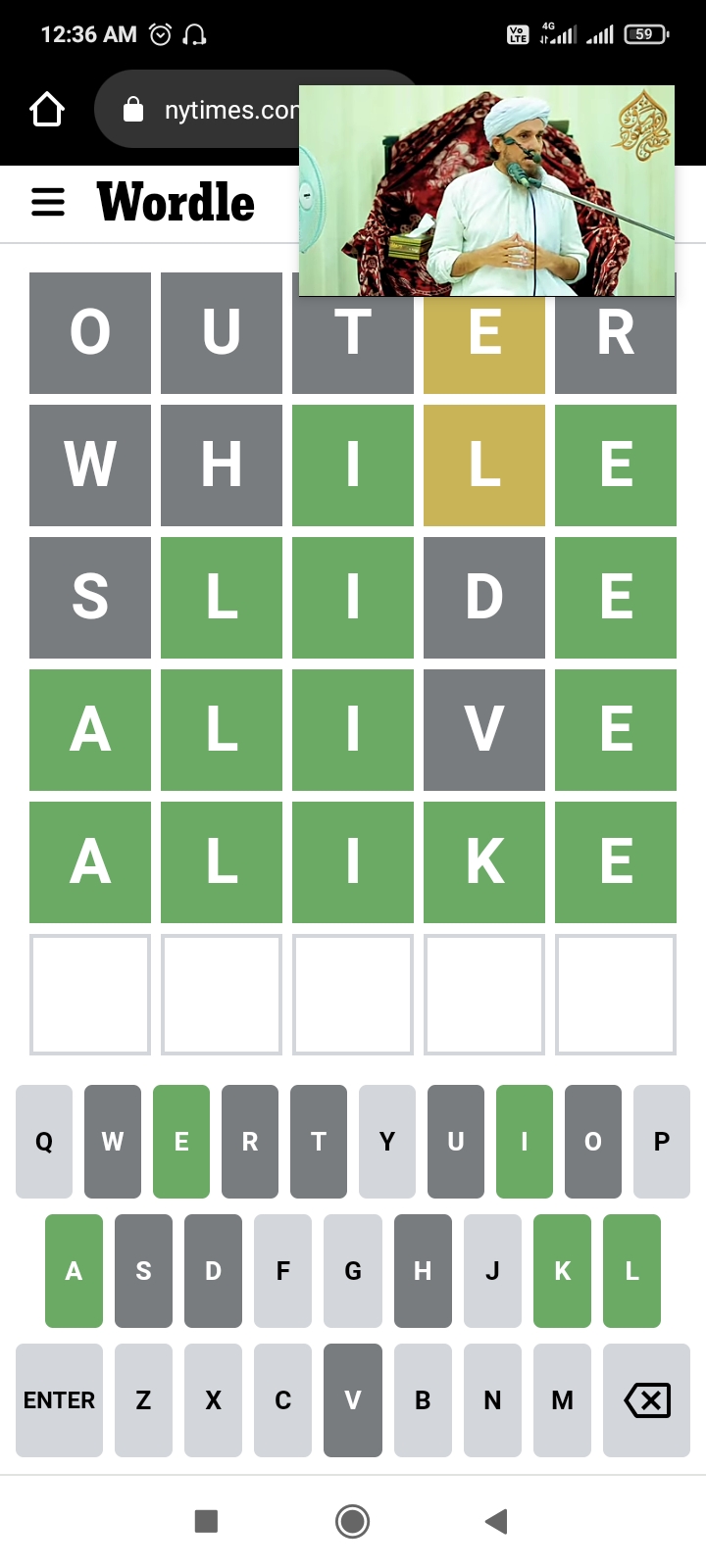Go to the browser home page

(x=47, y=110)
